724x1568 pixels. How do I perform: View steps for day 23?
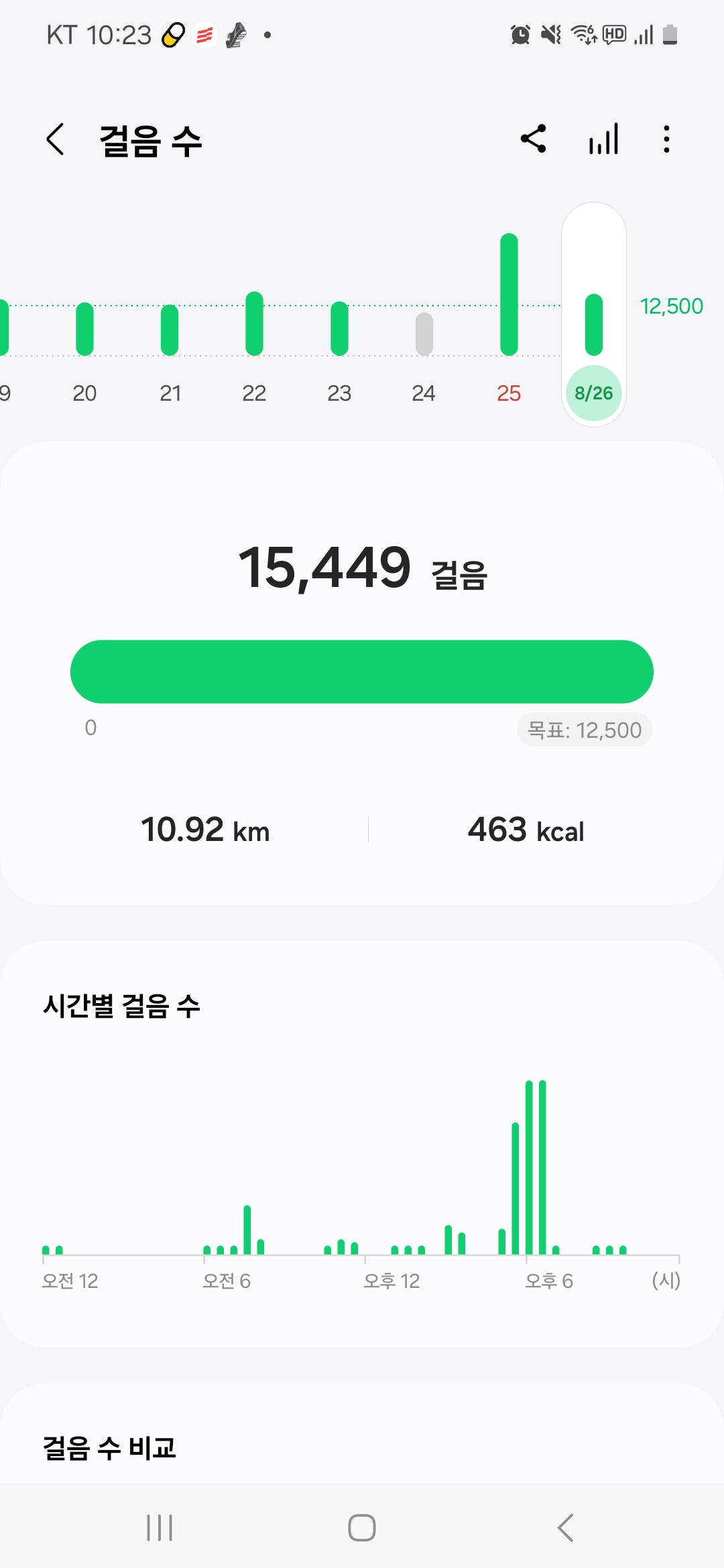[339, 348]
